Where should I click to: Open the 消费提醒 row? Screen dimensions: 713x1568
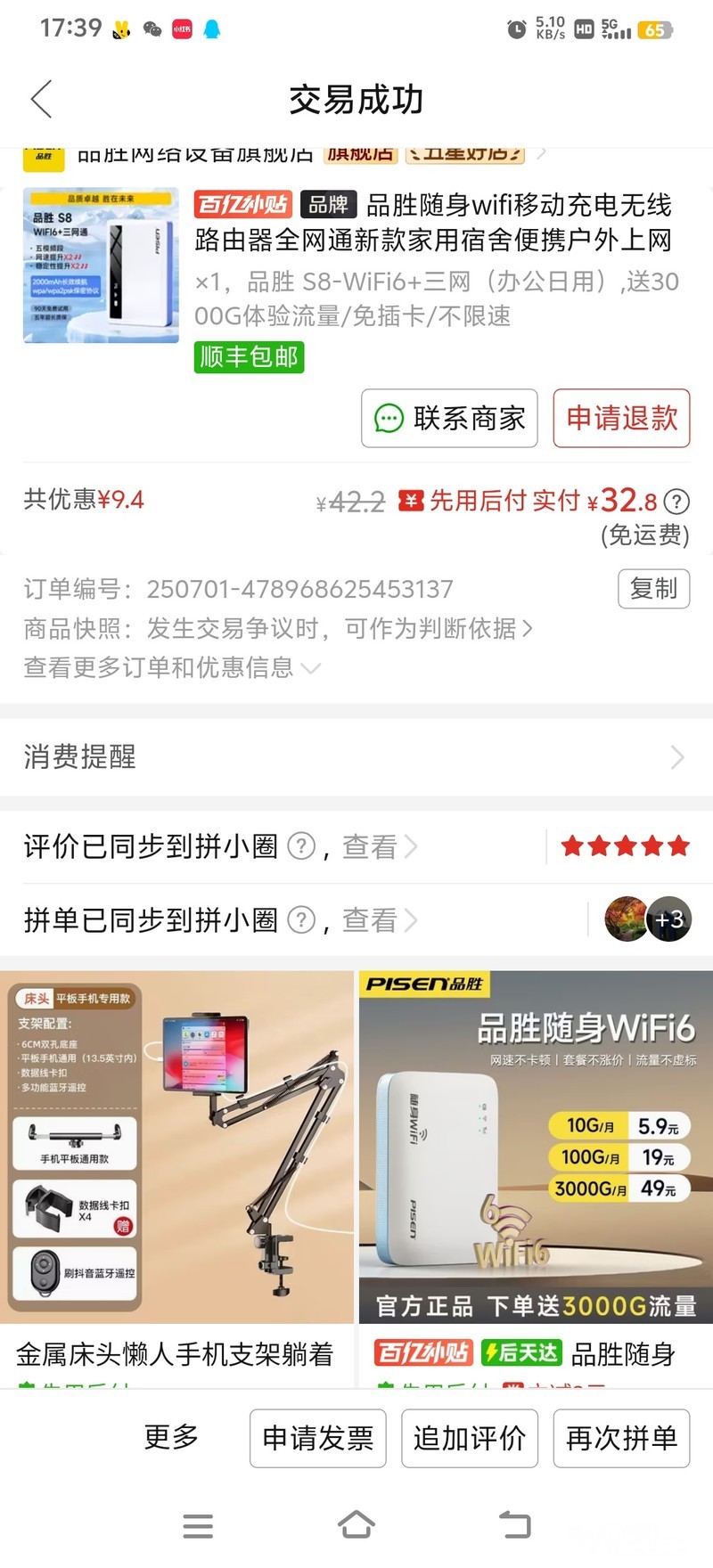click(356, 757)
